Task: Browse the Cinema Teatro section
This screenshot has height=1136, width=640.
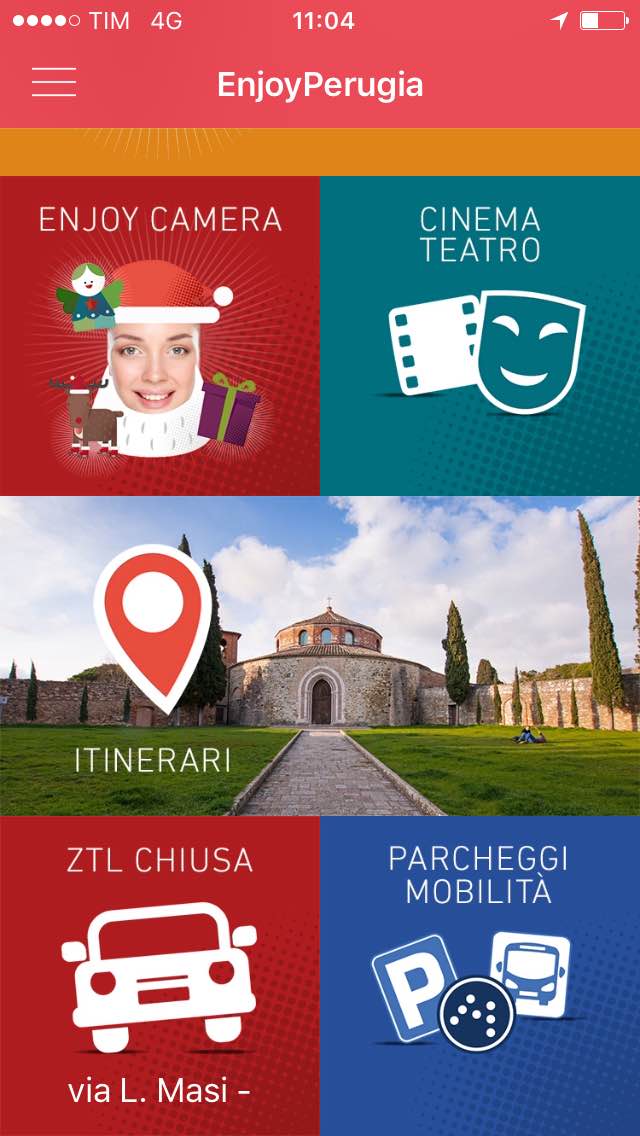Action: pyautogui.click(x=480, y=335)
